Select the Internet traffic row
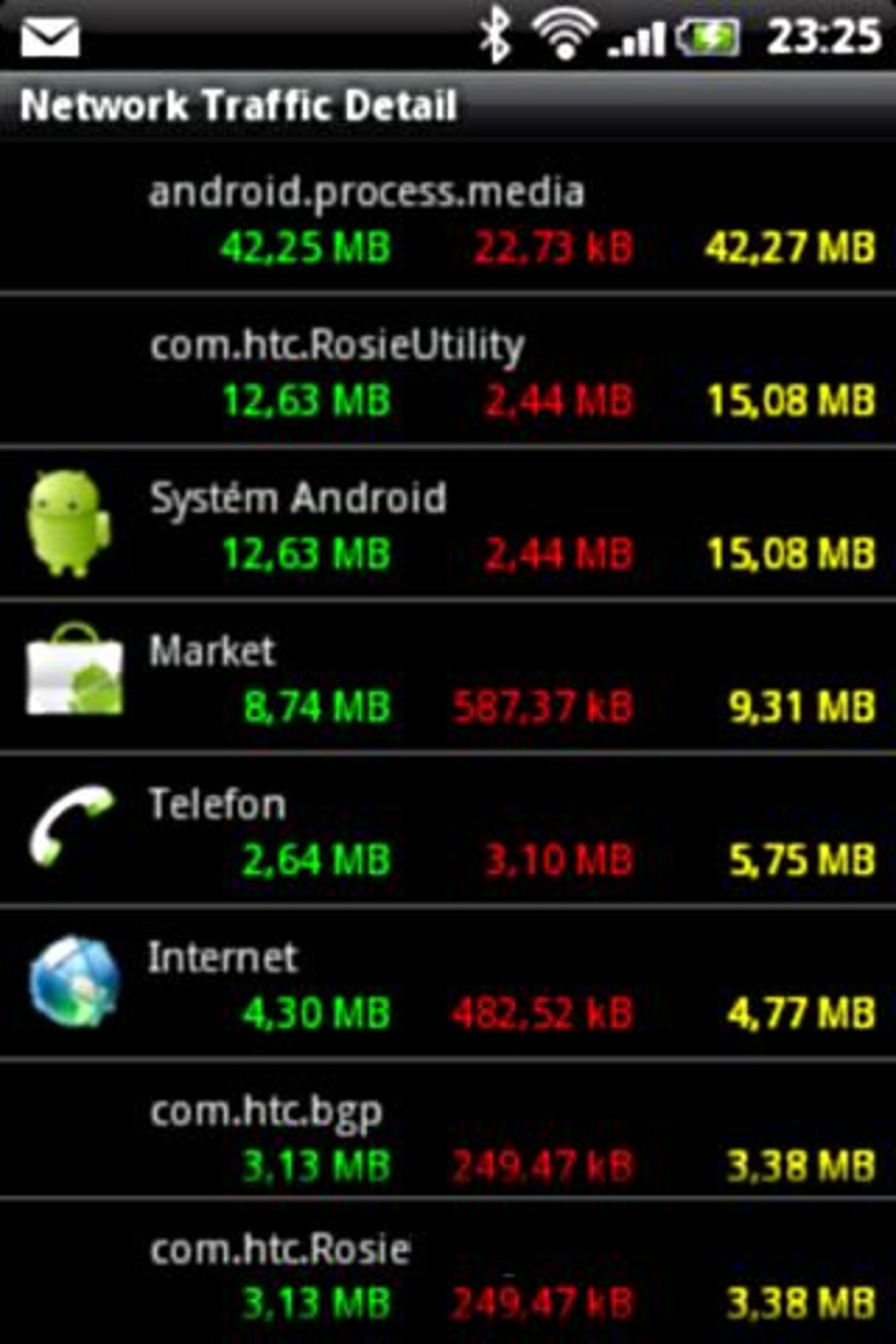Viewport: 896px width, 1344px height. click(448, 983)
